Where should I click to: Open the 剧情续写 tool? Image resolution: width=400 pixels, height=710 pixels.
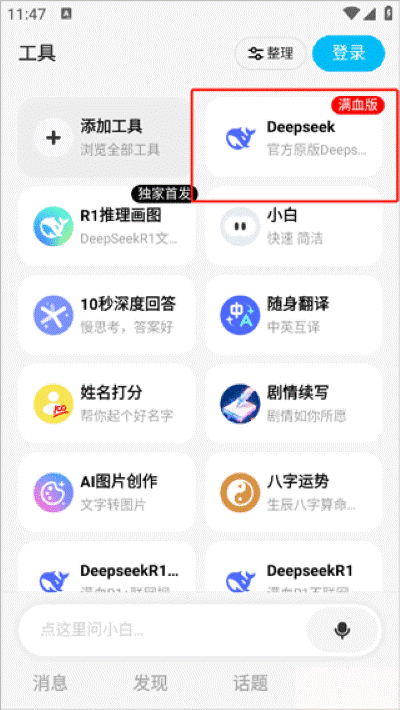(x=294, y=404)
